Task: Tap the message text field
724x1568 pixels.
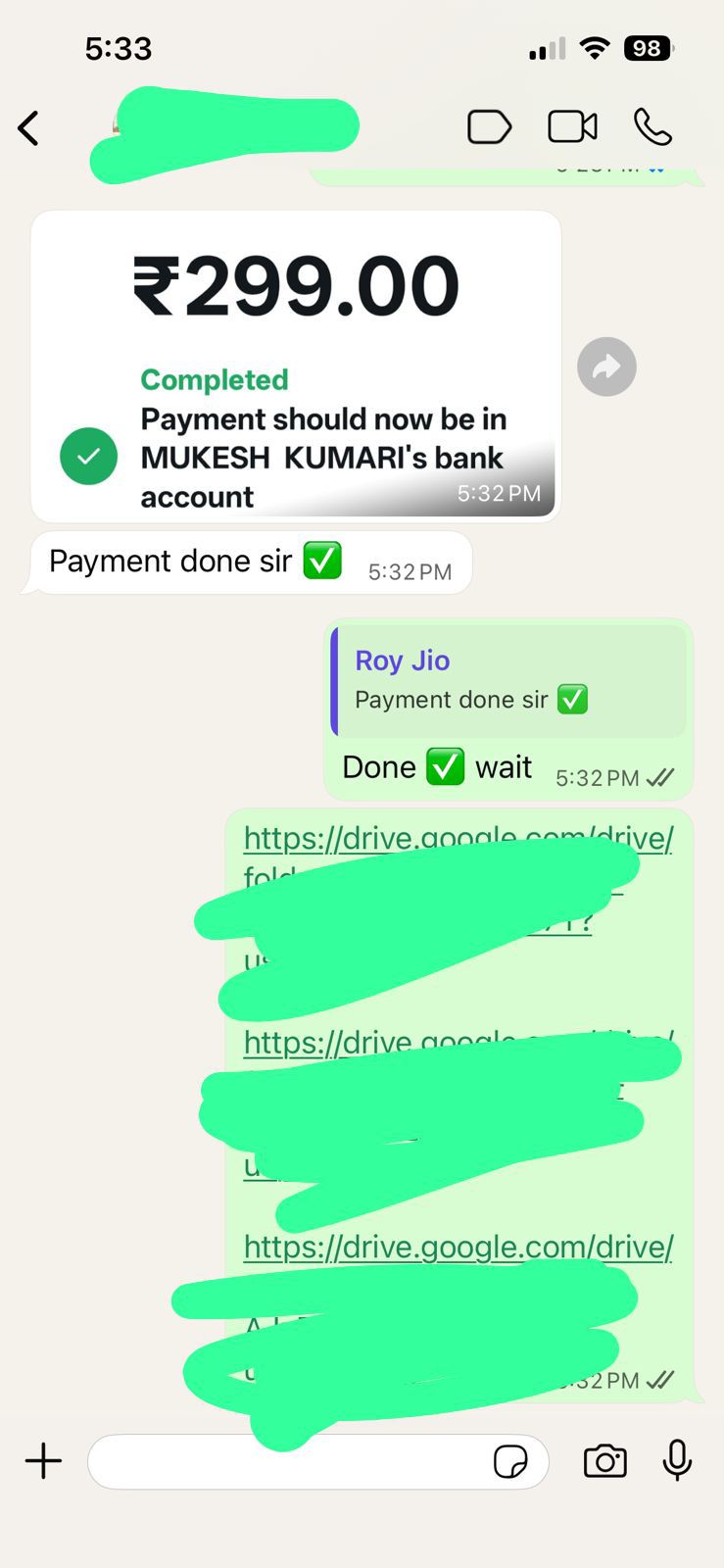Action: (x=284, y=1461)
